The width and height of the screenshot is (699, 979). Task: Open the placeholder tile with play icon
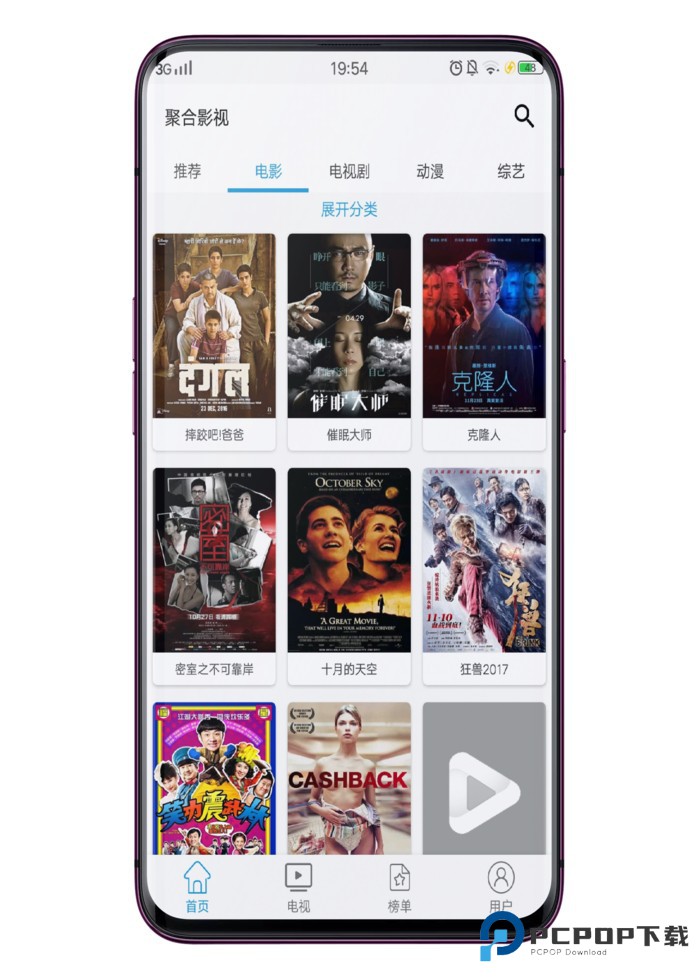[x=484, y=778]
